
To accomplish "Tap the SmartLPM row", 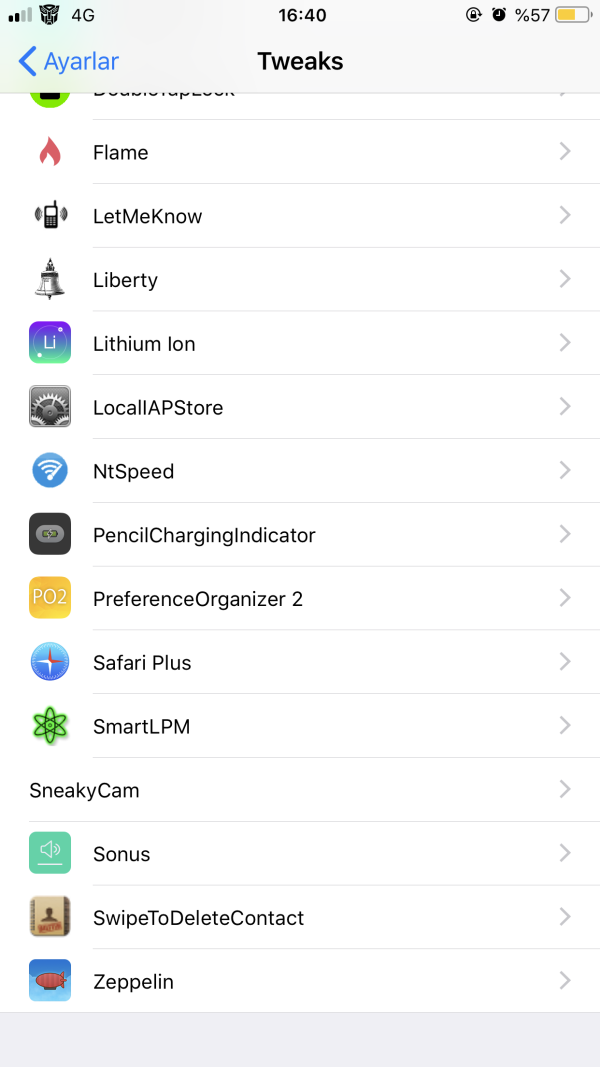I will pyautogui.click(x=300, y=727).
